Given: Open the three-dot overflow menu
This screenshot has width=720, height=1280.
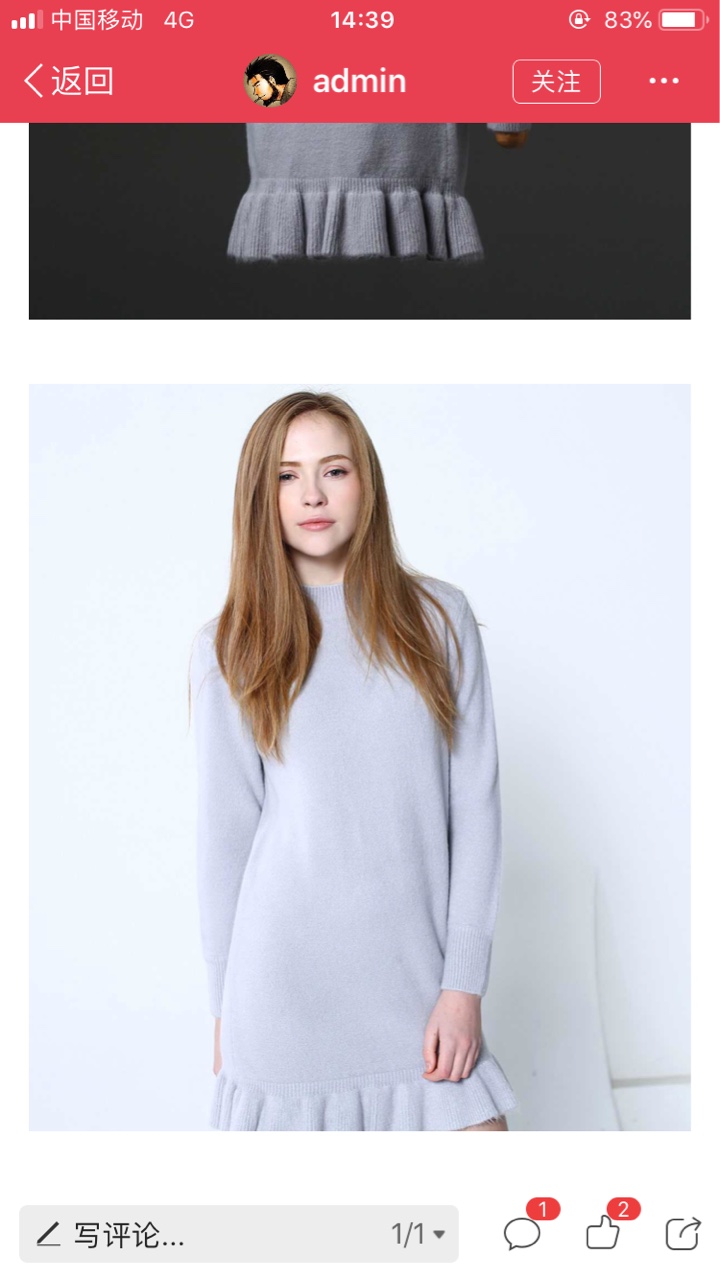Looking at the screenshot, I should [x=664, y=81].
